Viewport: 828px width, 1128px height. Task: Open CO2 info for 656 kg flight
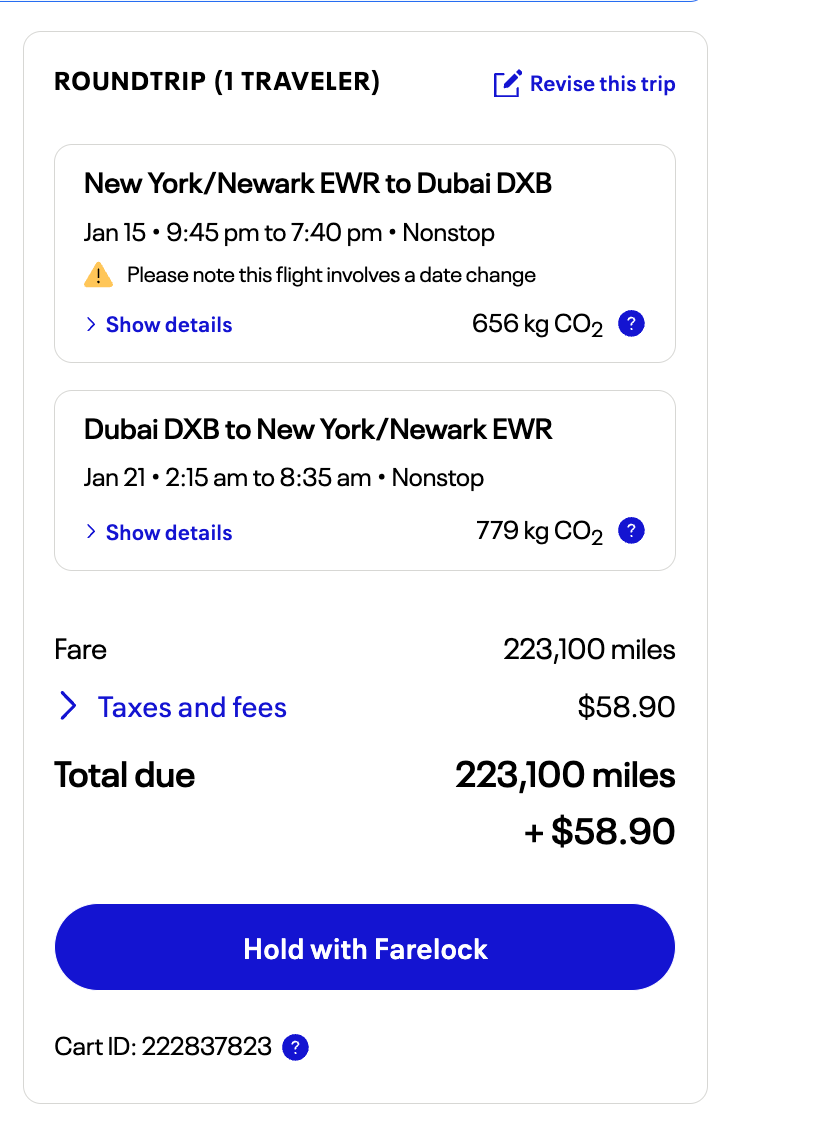coord(632,324)
